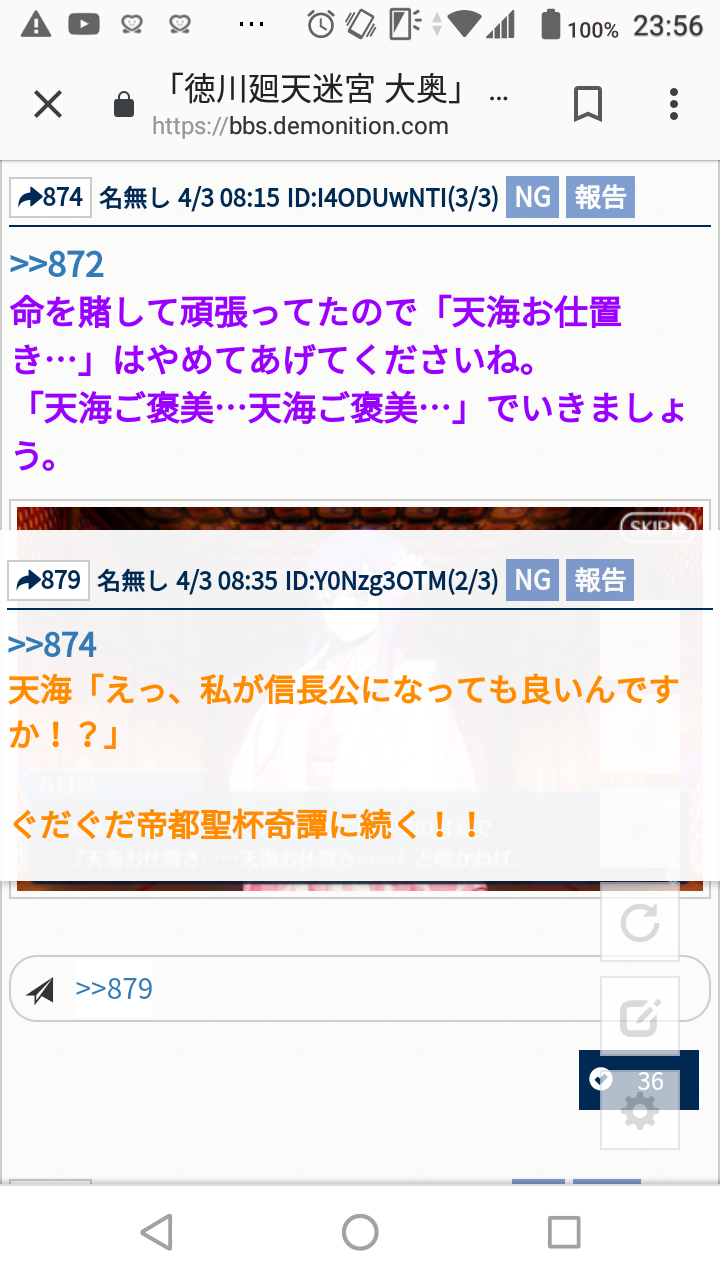Tap NG on post 879
This screenshot has height=1280, width=720.
pyautogui.click(x=532, y=580)
